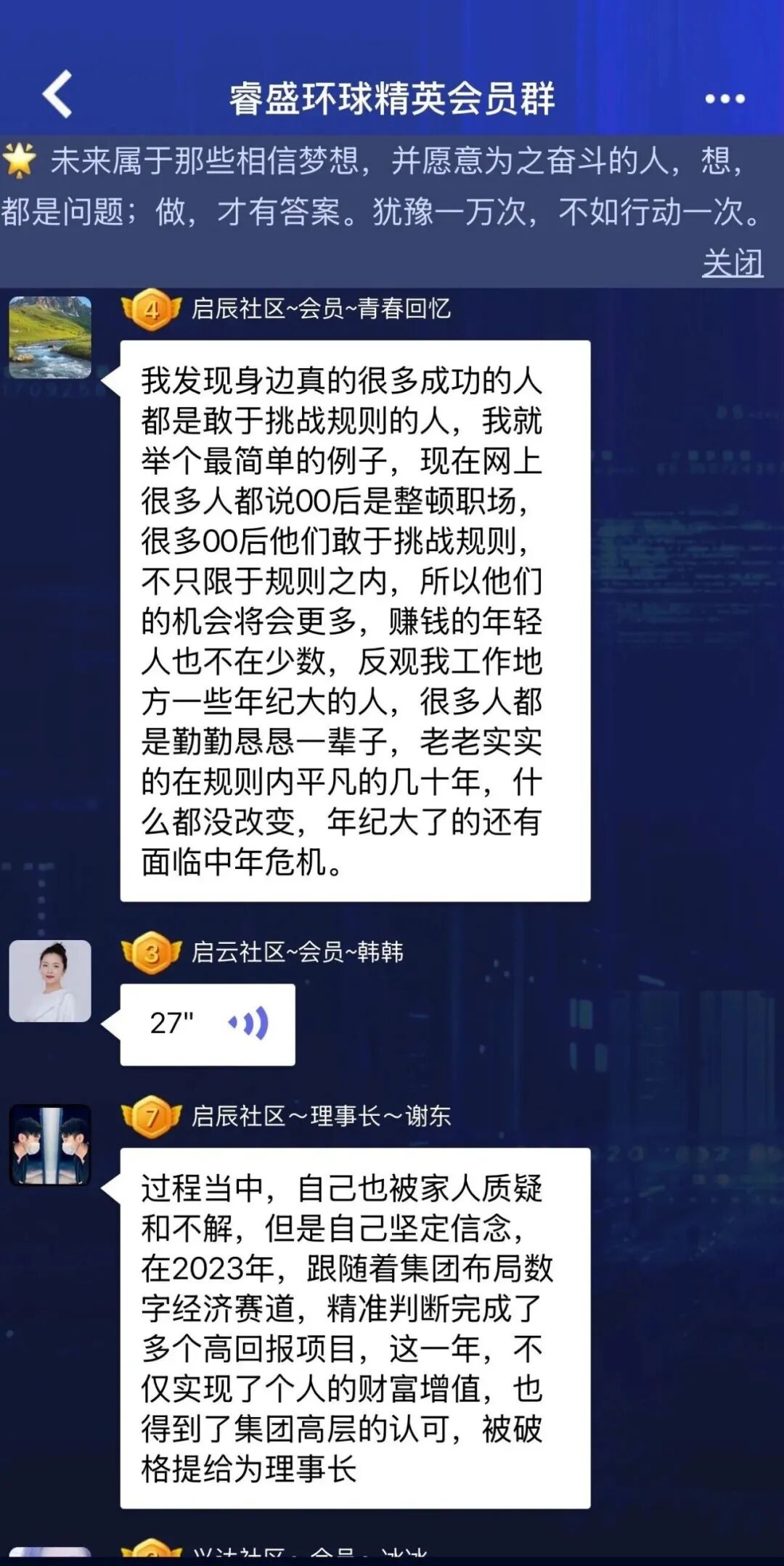The width and height of the screenshot is (784, 1566).
Task: Close the announcement banner via 关闭
Action: click(x=732, y=263)
